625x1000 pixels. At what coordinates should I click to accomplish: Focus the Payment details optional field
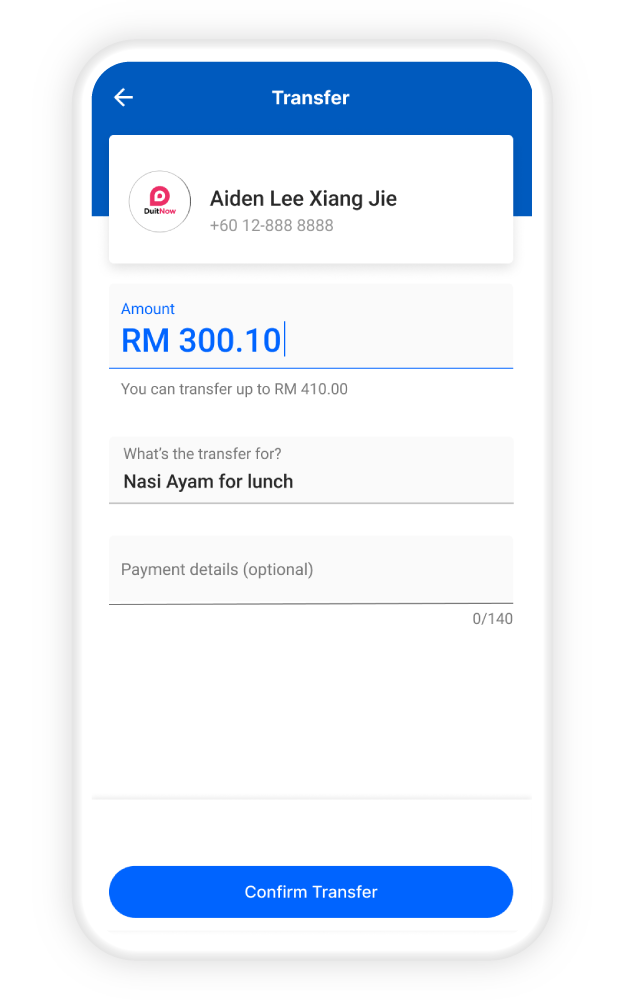(310, 570)
